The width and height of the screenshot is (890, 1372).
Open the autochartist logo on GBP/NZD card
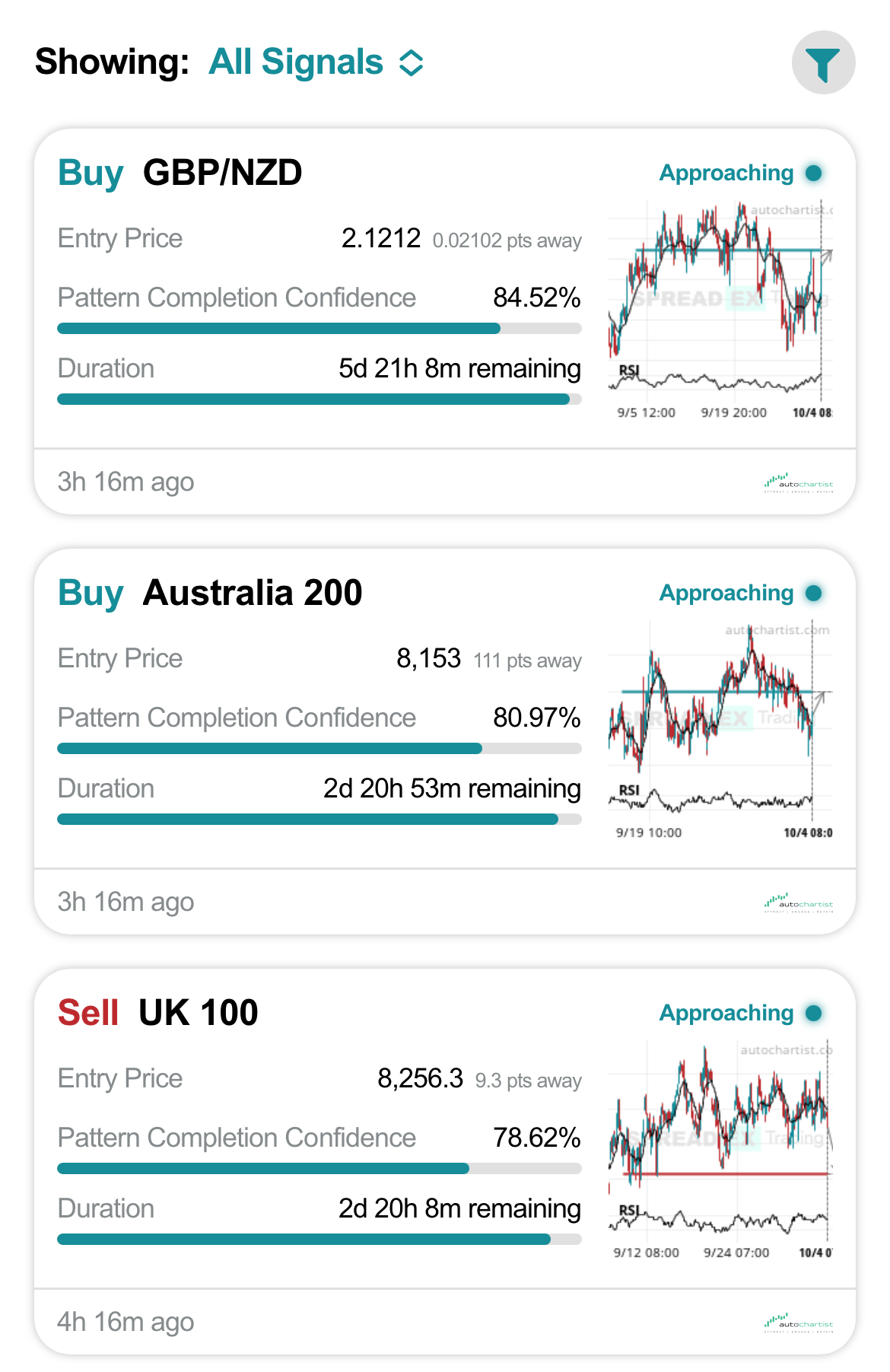(x=799, y=482)
